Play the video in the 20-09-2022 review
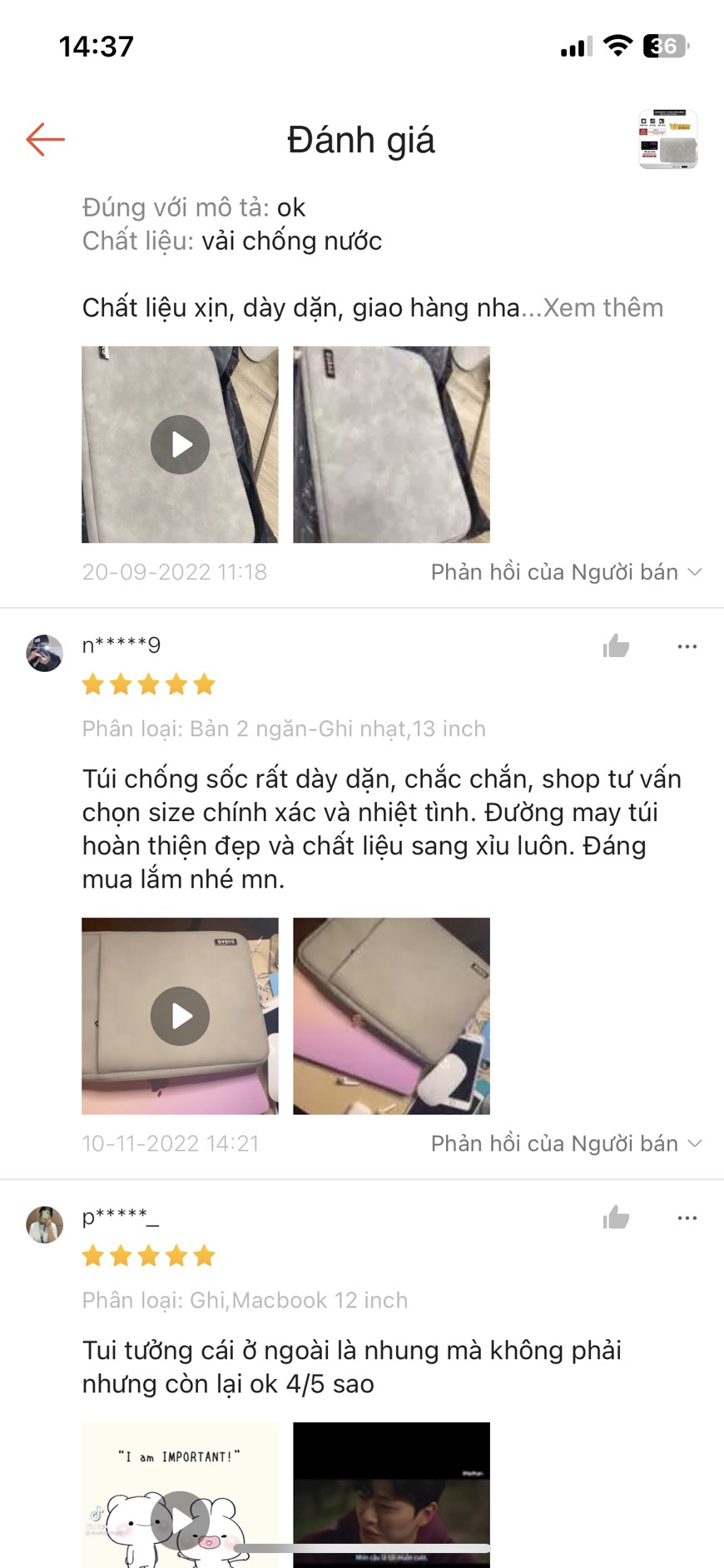The width and height of the screenshot is (724, 1568). click(x=180, y=445)
